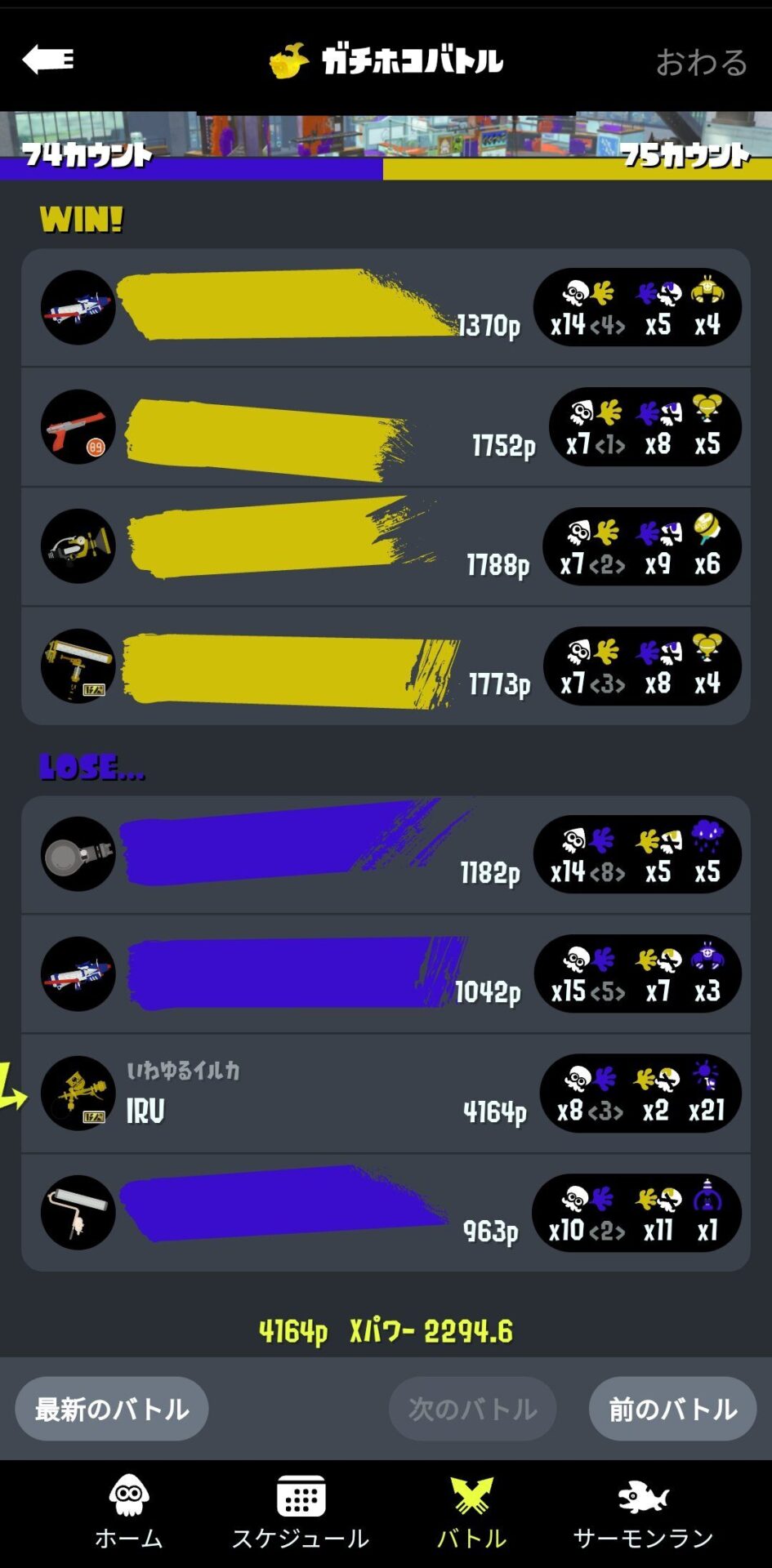Image resolution: width=772 pixels, height=1568 pixels.
Task: Tap おわる to close the view
Action: tap(701, 62)
